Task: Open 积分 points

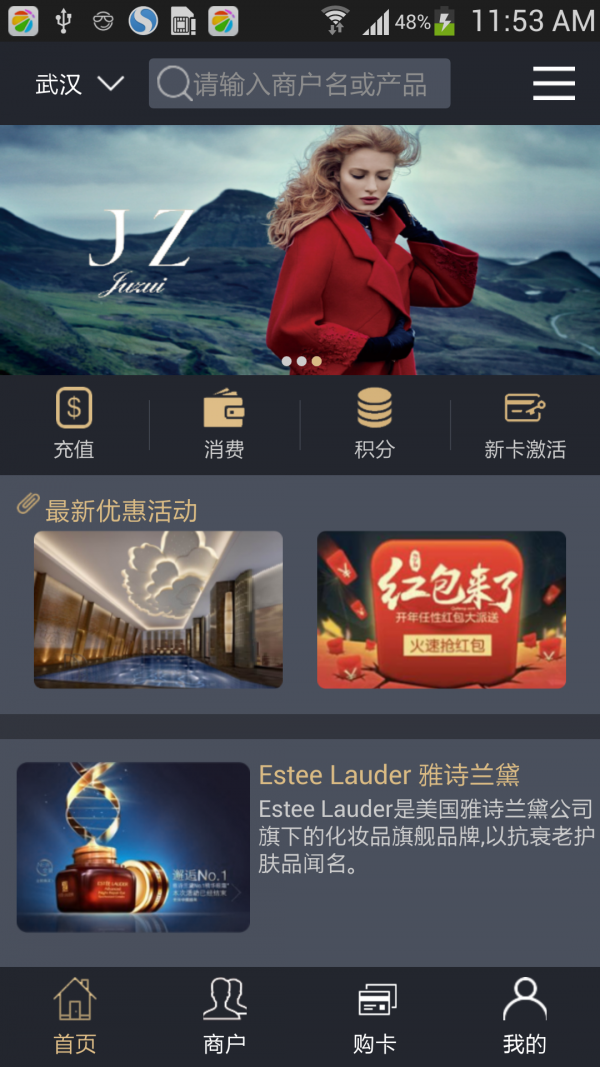Action: [374, 424]
